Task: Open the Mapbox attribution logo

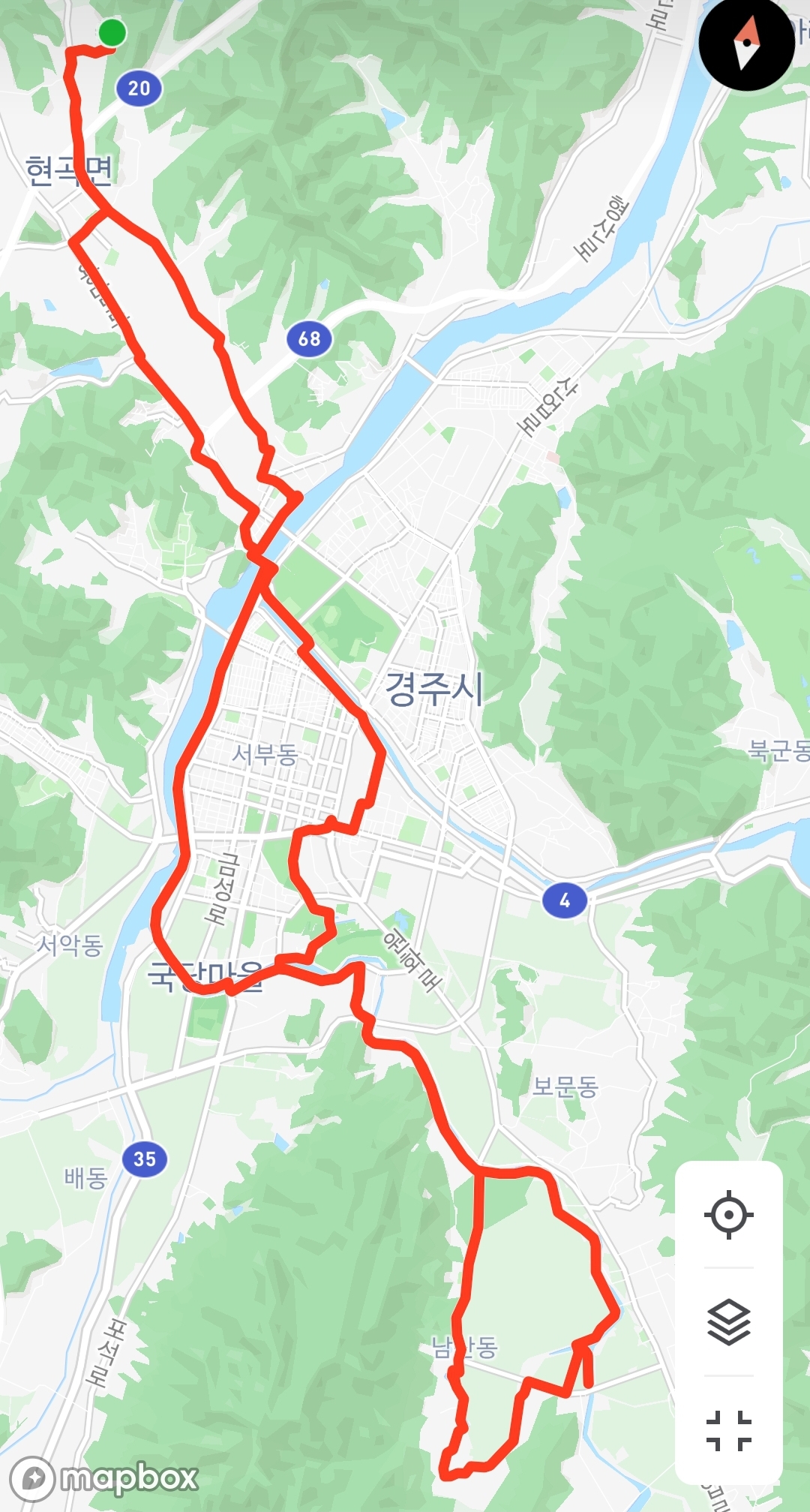Action: 104,1478
